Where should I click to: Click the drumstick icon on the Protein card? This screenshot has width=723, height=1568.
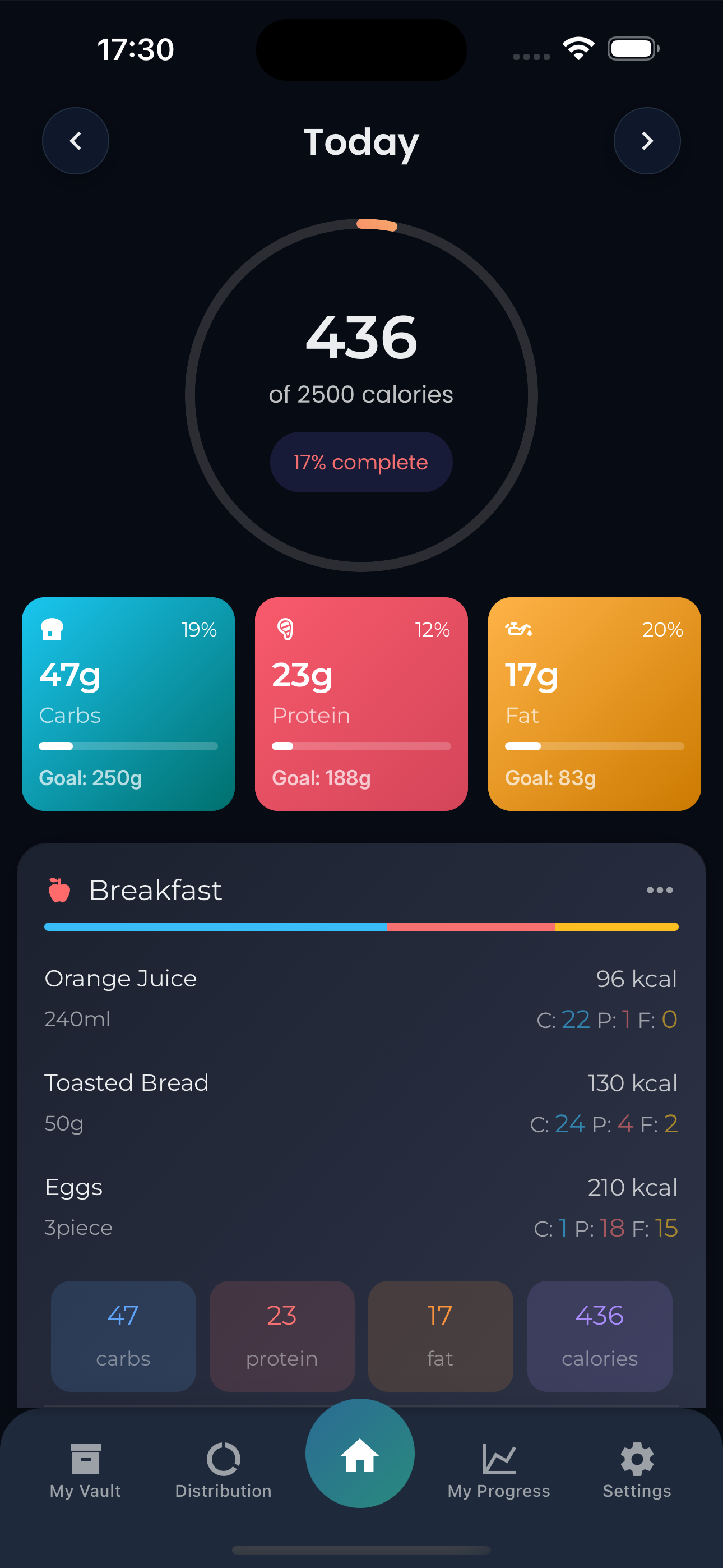(x=285, y=629)
